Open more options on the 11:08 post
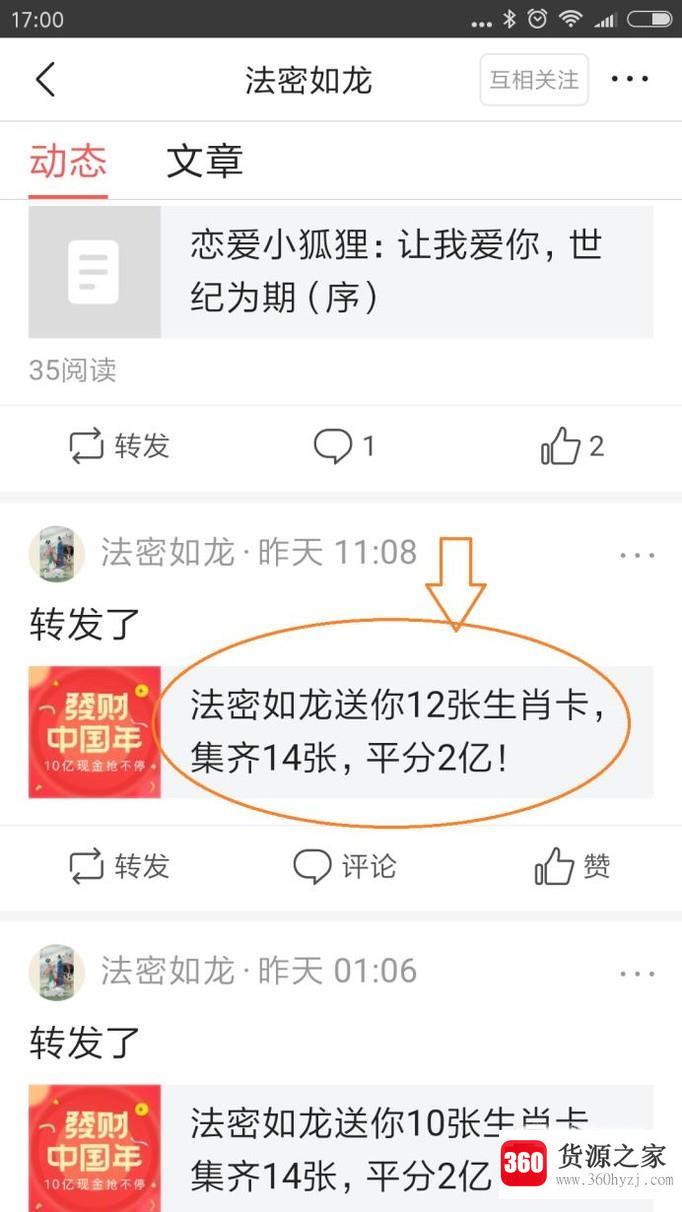The height and width of the screenshot is (1212, 682). click(x=636, y=555)
